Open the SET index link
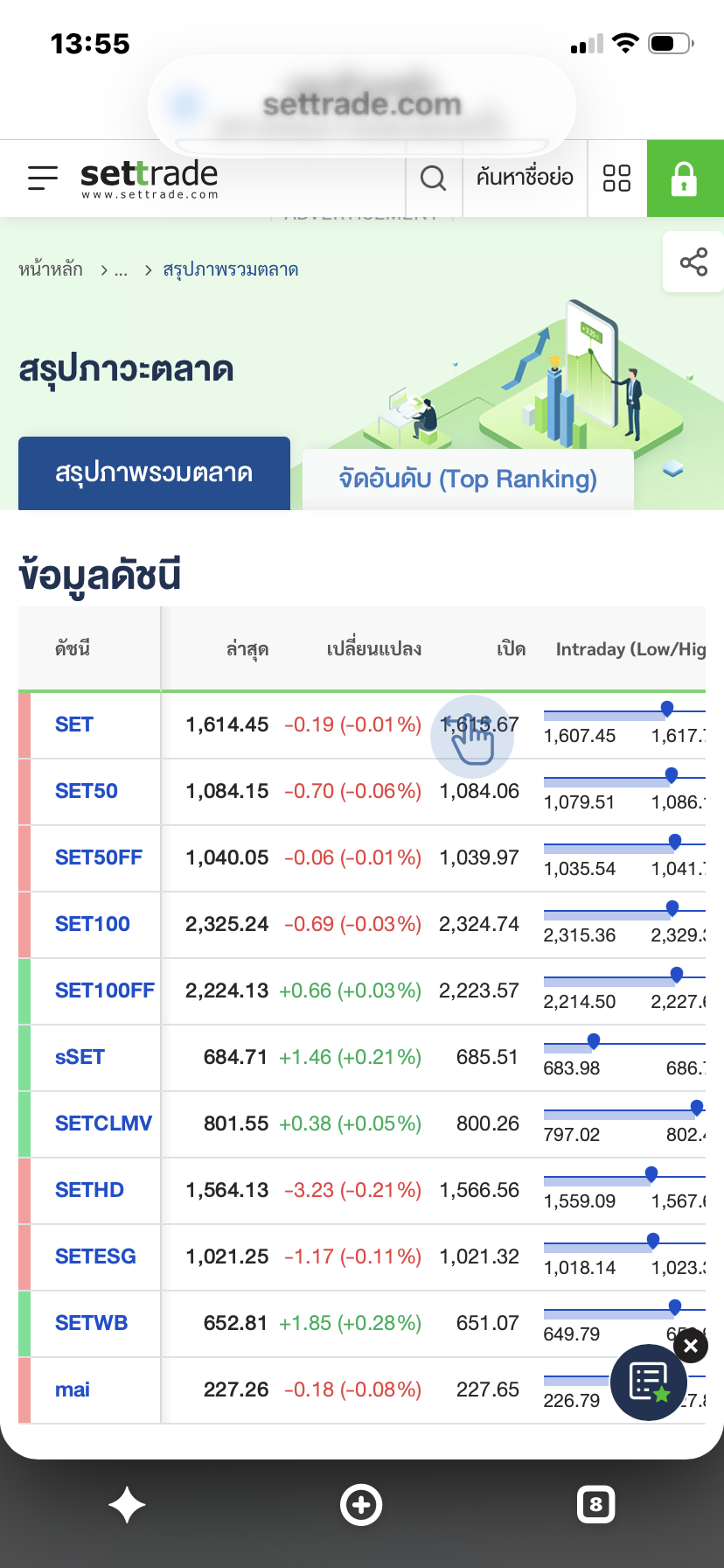The image size is (724, 1568). pos(73,724)
